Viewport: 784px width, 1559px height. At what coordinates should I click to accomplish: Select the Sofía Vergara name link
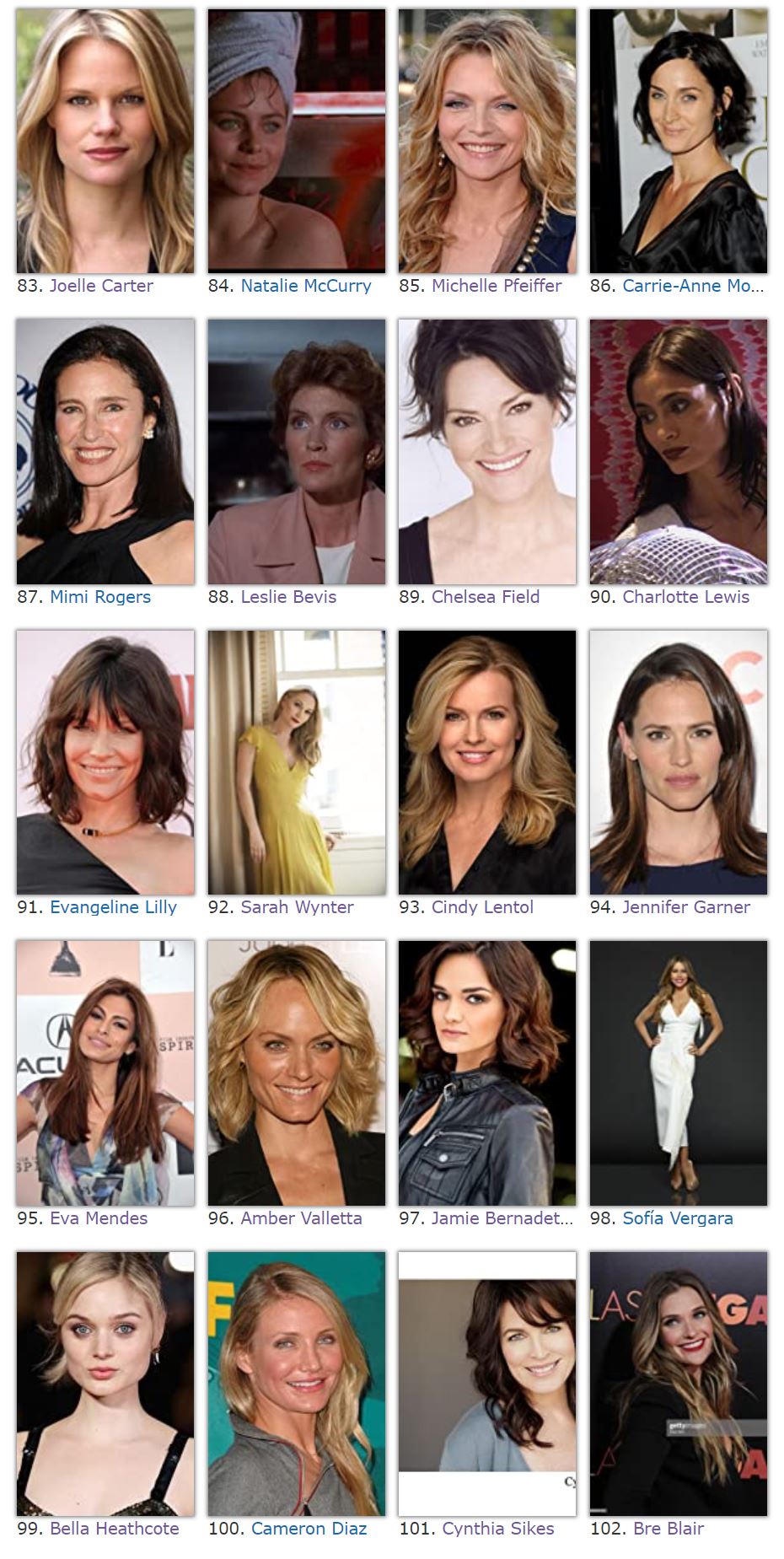[678, 1218]
